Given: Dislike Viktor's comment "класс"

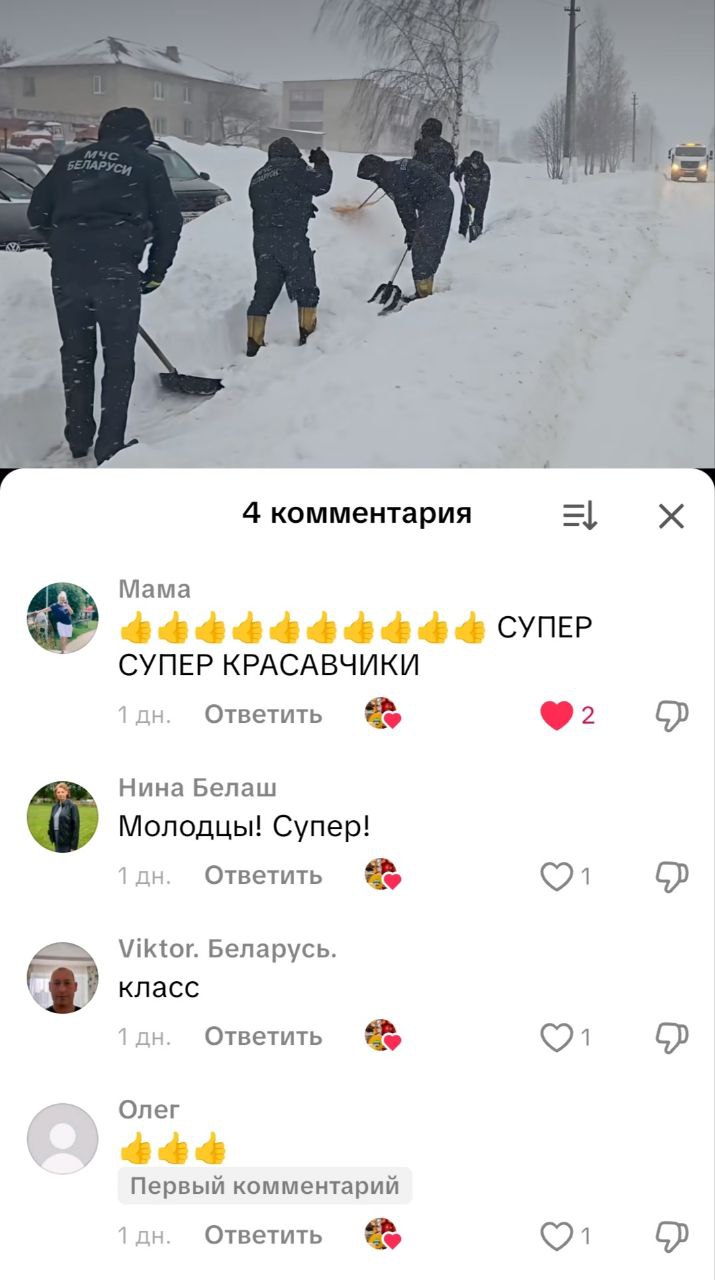Looking at the screenshot, I should click(671, 1038).
